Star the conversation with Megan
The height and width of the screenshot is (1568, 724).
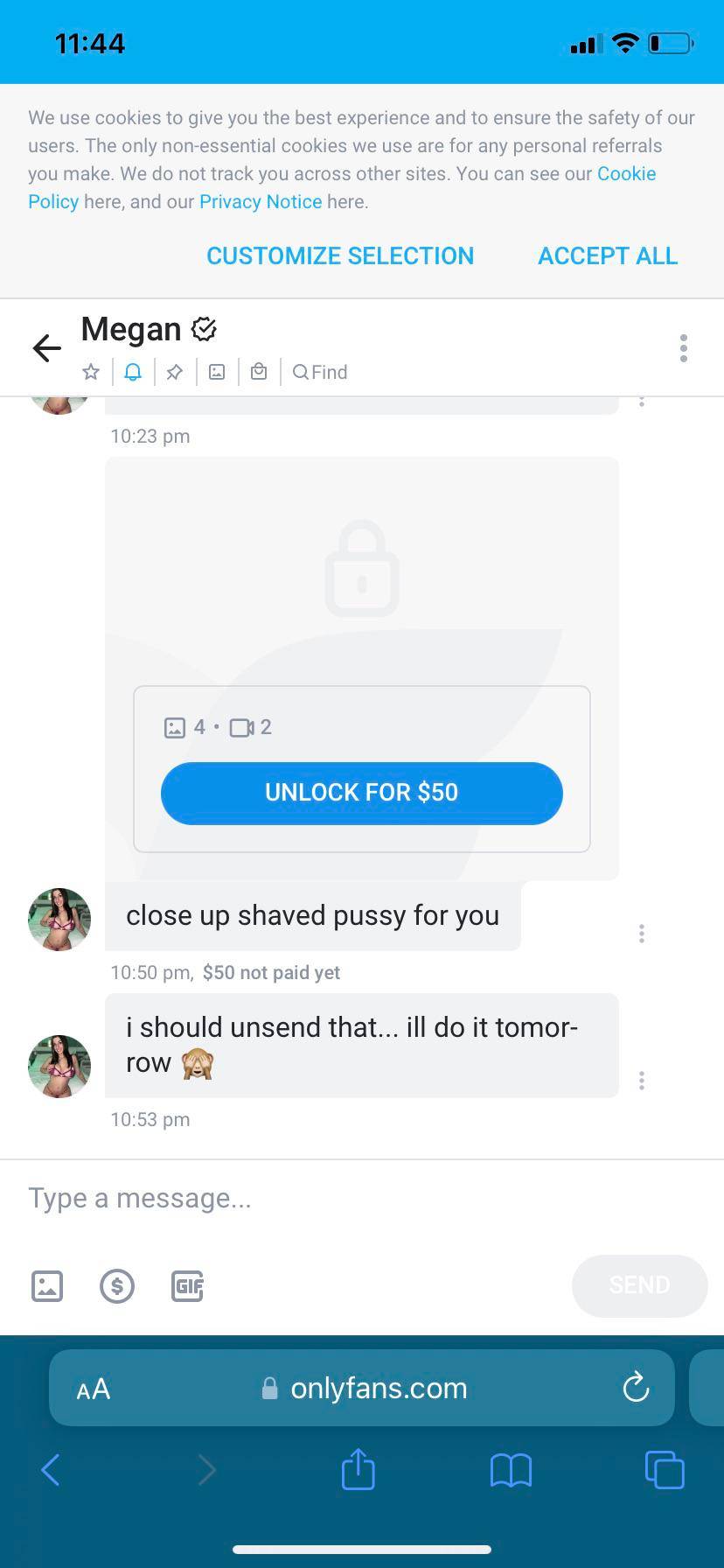click(x=90, y=371)
